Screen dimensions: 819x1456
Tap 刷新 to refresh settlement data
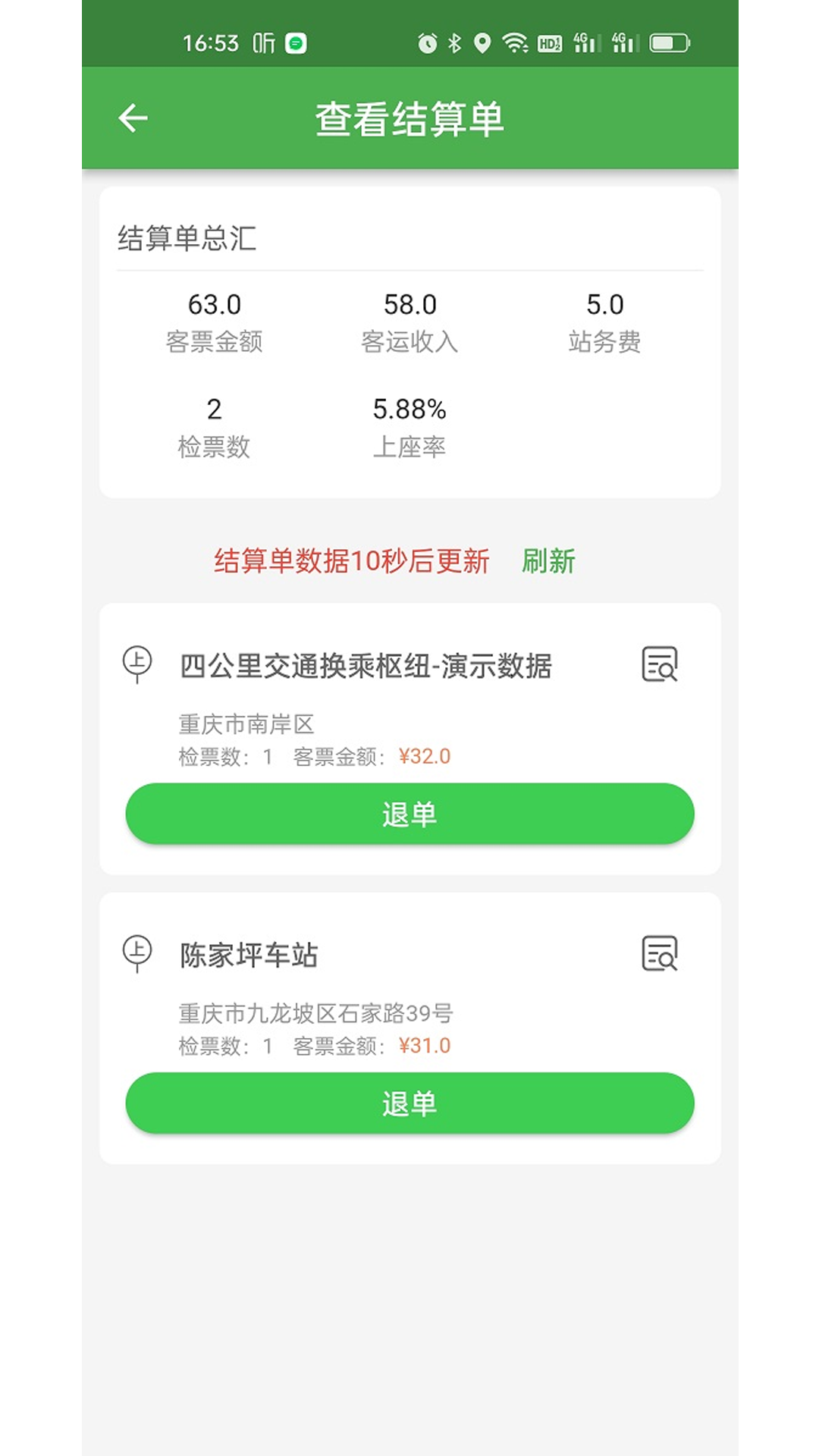click(548, 561)
